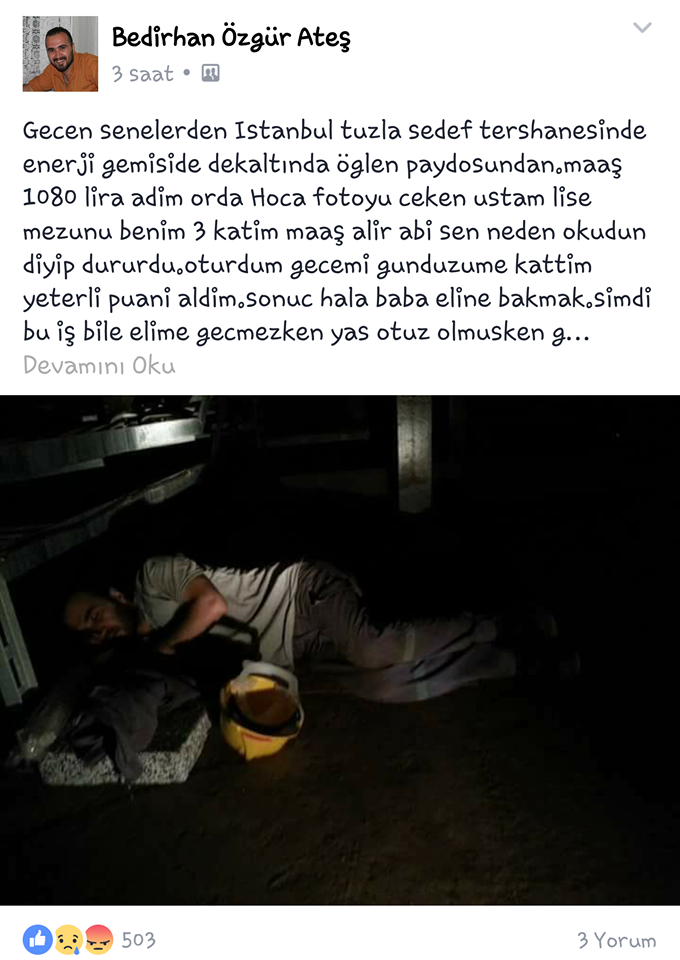Image resolution: width=680 pixels, height=960 pixels.
Task: Open the profile of Bedirhan Özgür Ateş
Action: tap(231, 39)
